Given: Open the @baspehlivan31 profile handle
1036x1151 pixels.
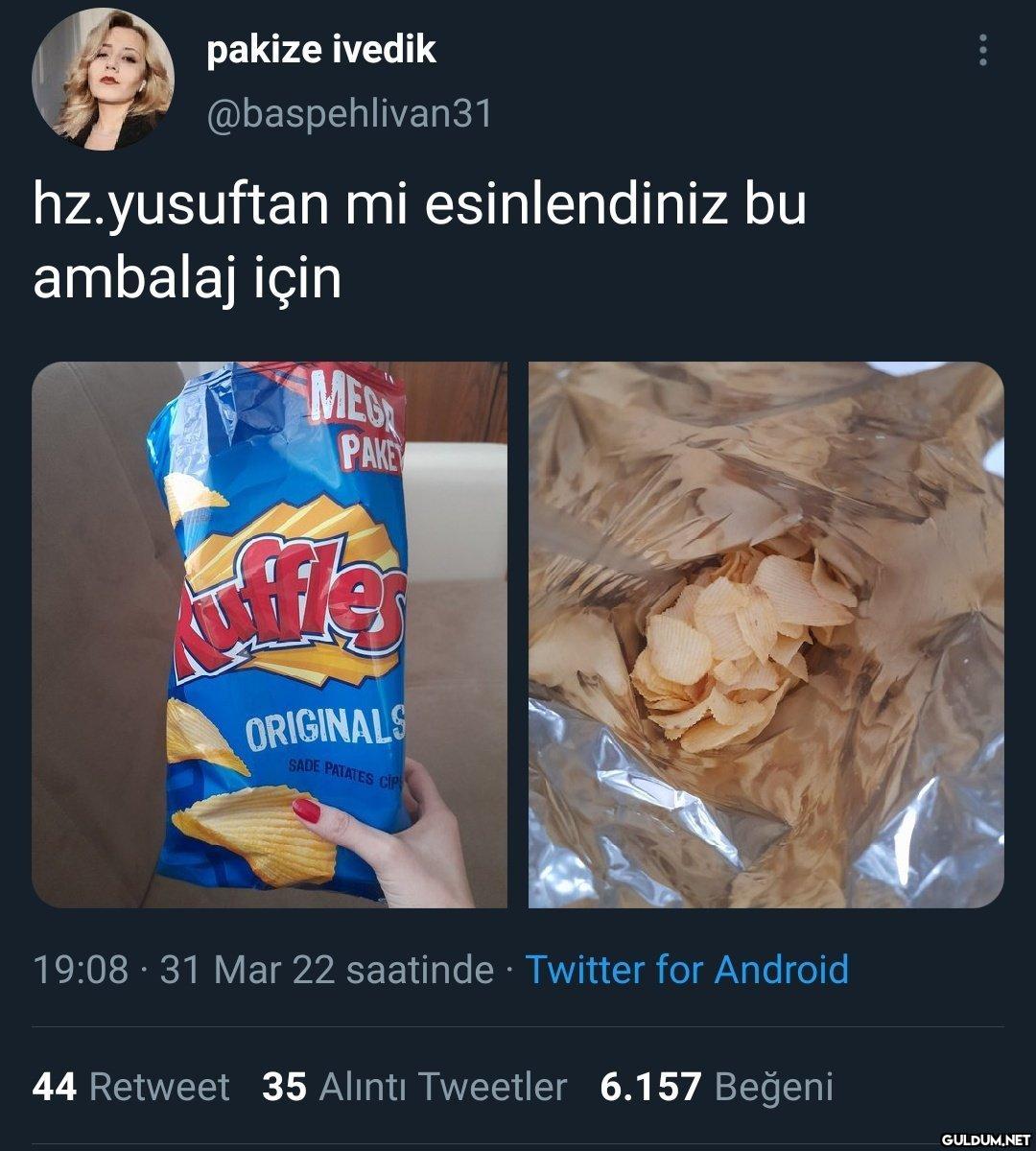Looking at the screenshot, I should coord(349,113).
